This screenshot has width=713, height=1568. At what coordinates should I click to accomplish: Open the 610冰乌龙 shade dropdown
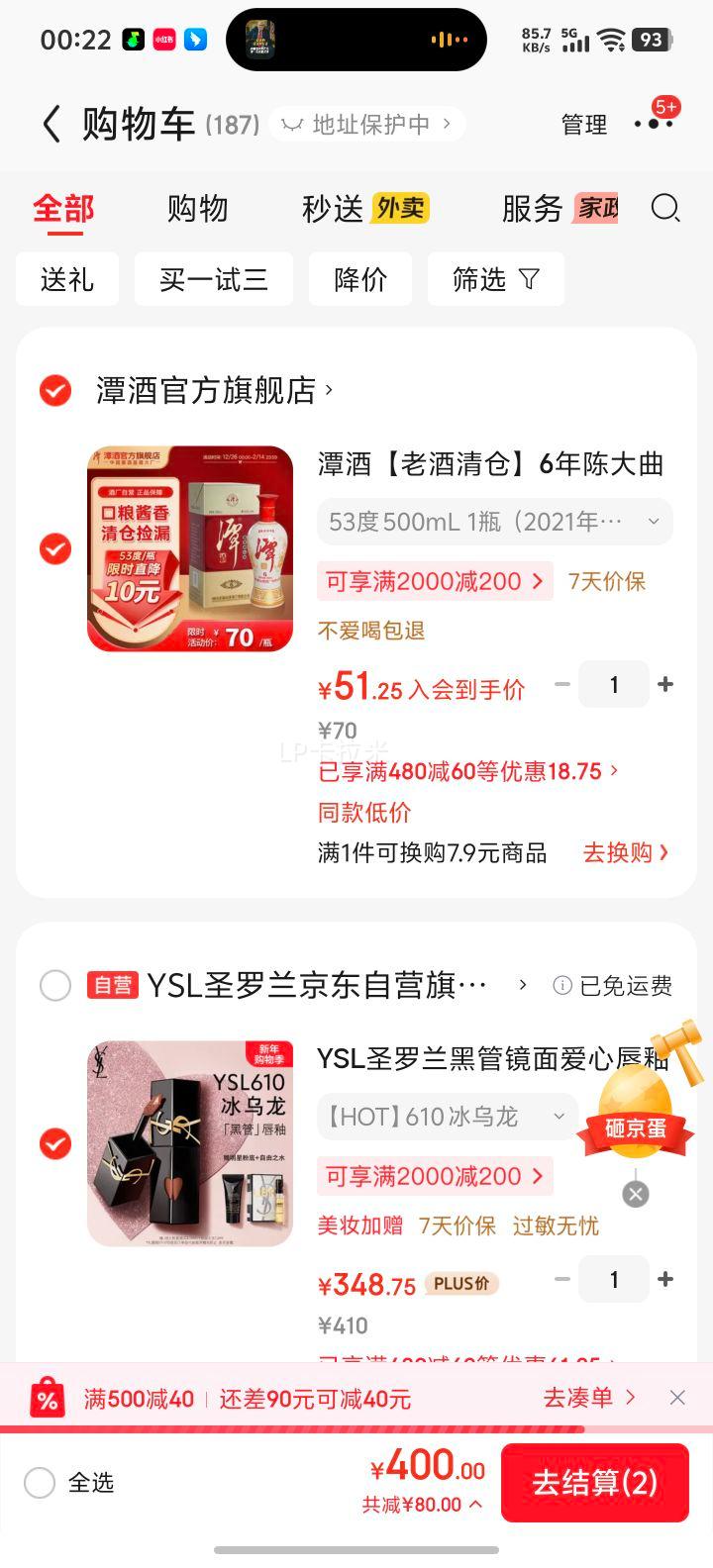point(446,1117)
